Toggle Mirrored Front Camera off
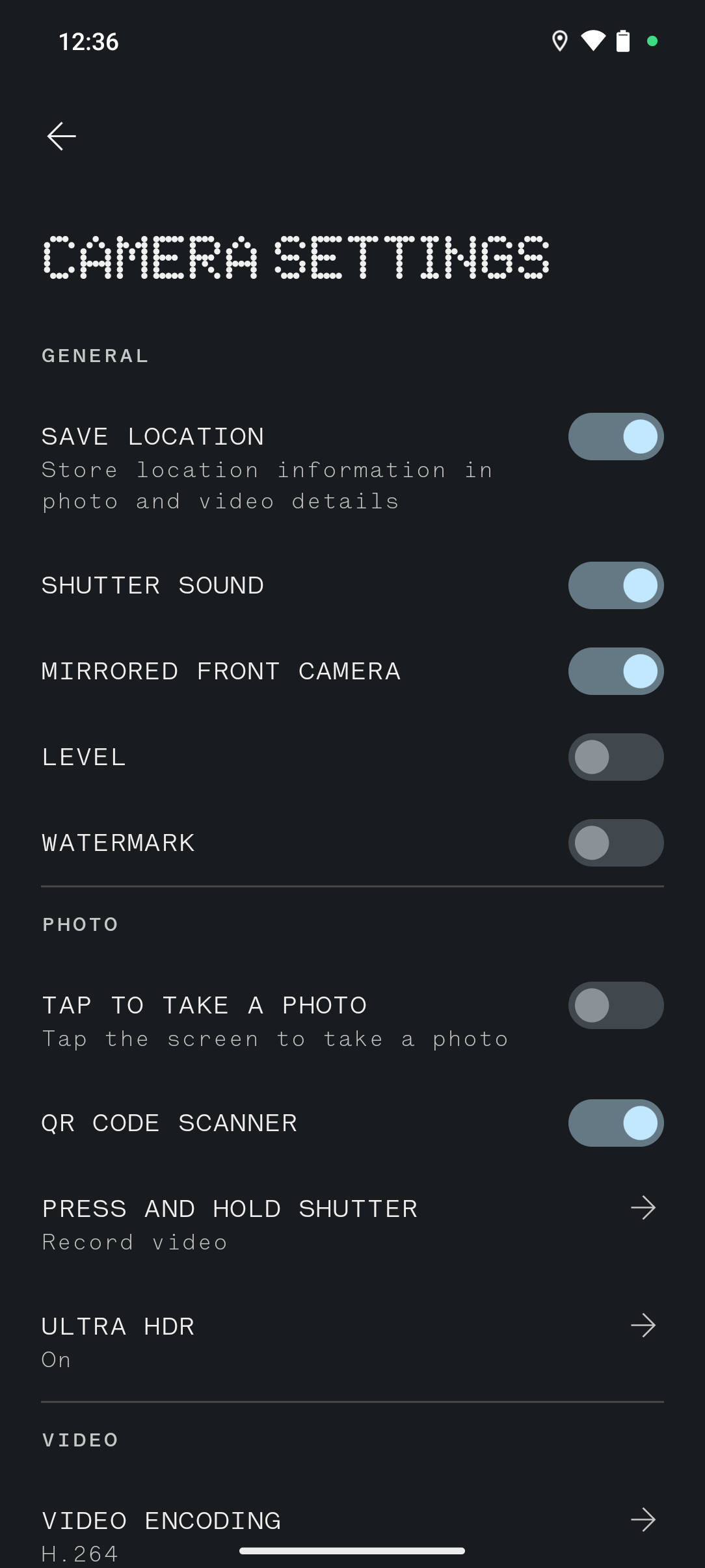 (x=615, y=671)
